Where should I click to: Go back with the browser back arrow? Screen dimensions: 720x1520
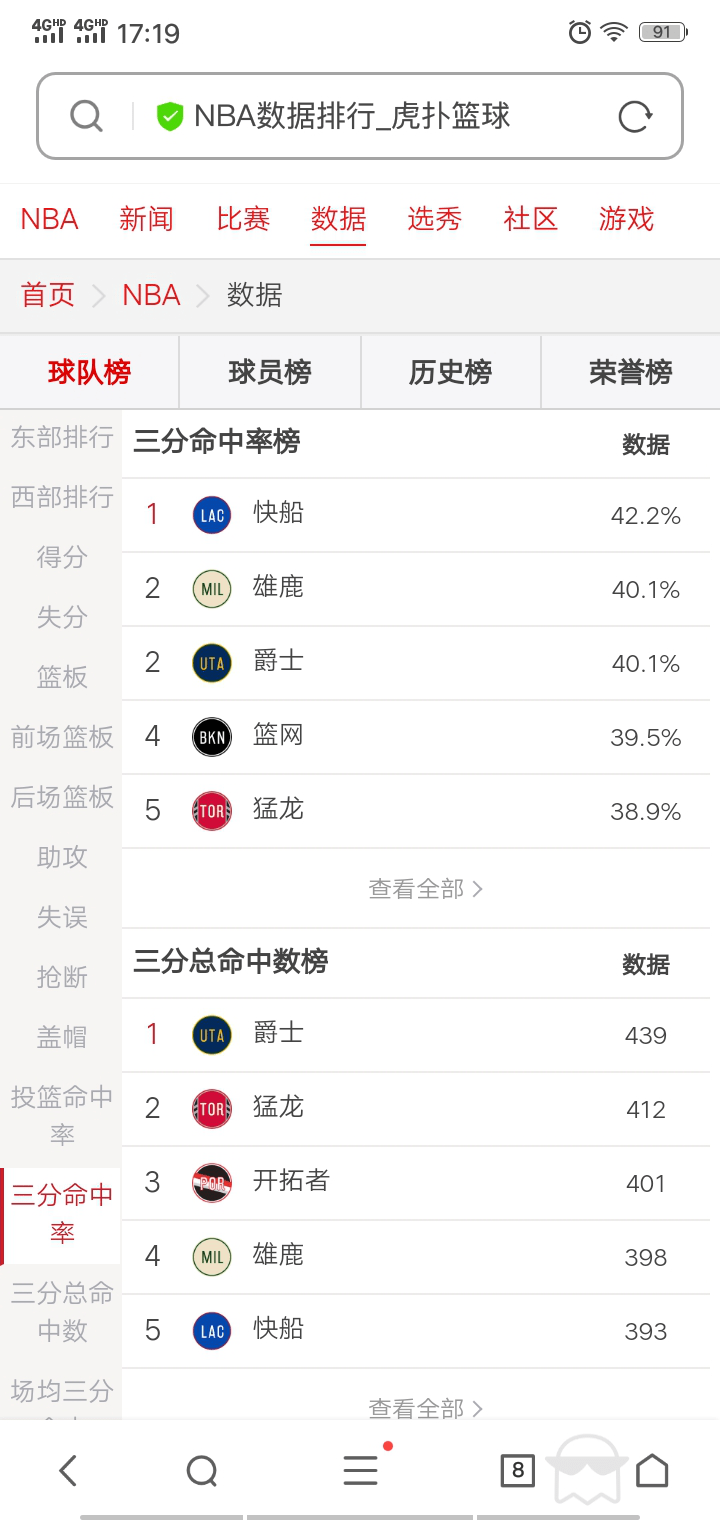pos(67,1470)
